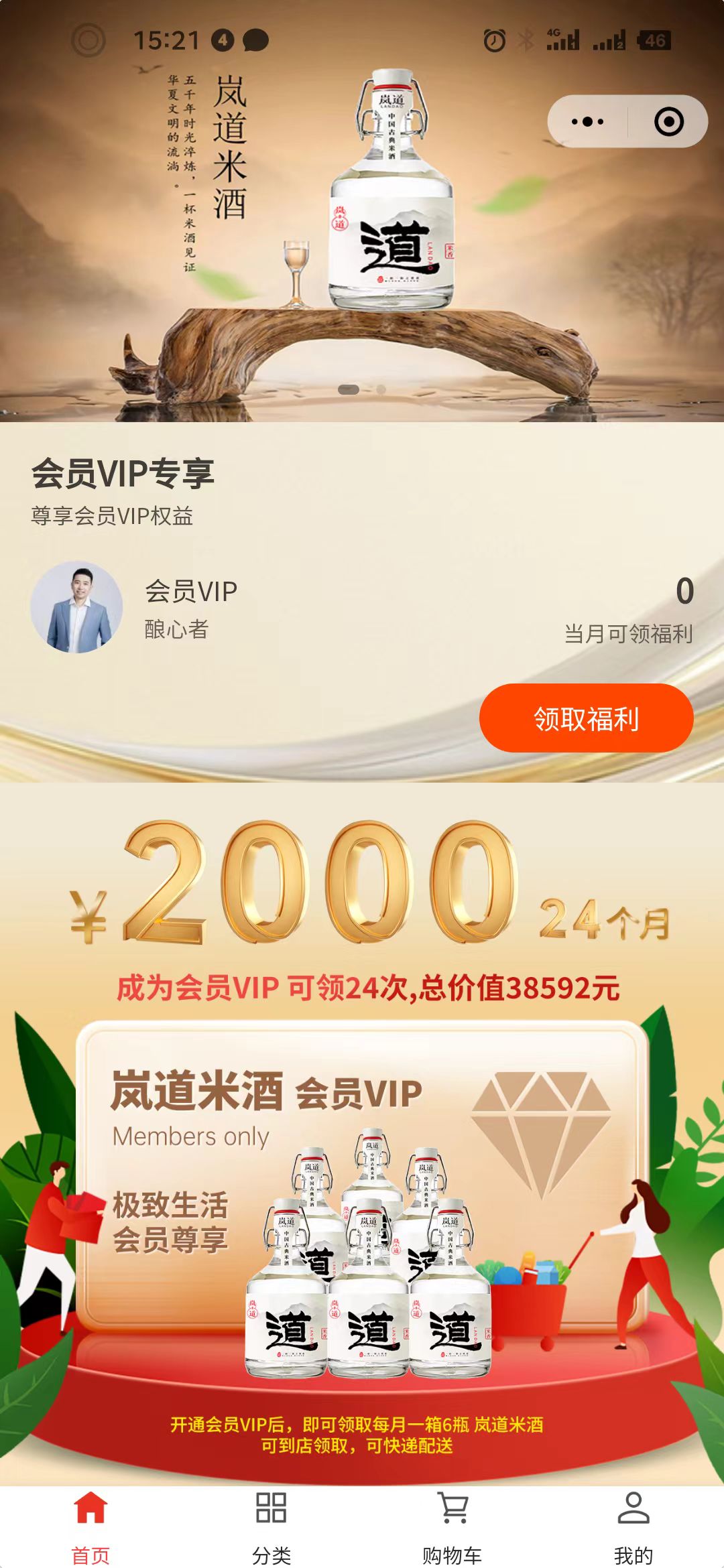The height and width of the screenshot is (1568, 724).
Task: Open the mini program more options menu
Action: [x=587, y=121]
